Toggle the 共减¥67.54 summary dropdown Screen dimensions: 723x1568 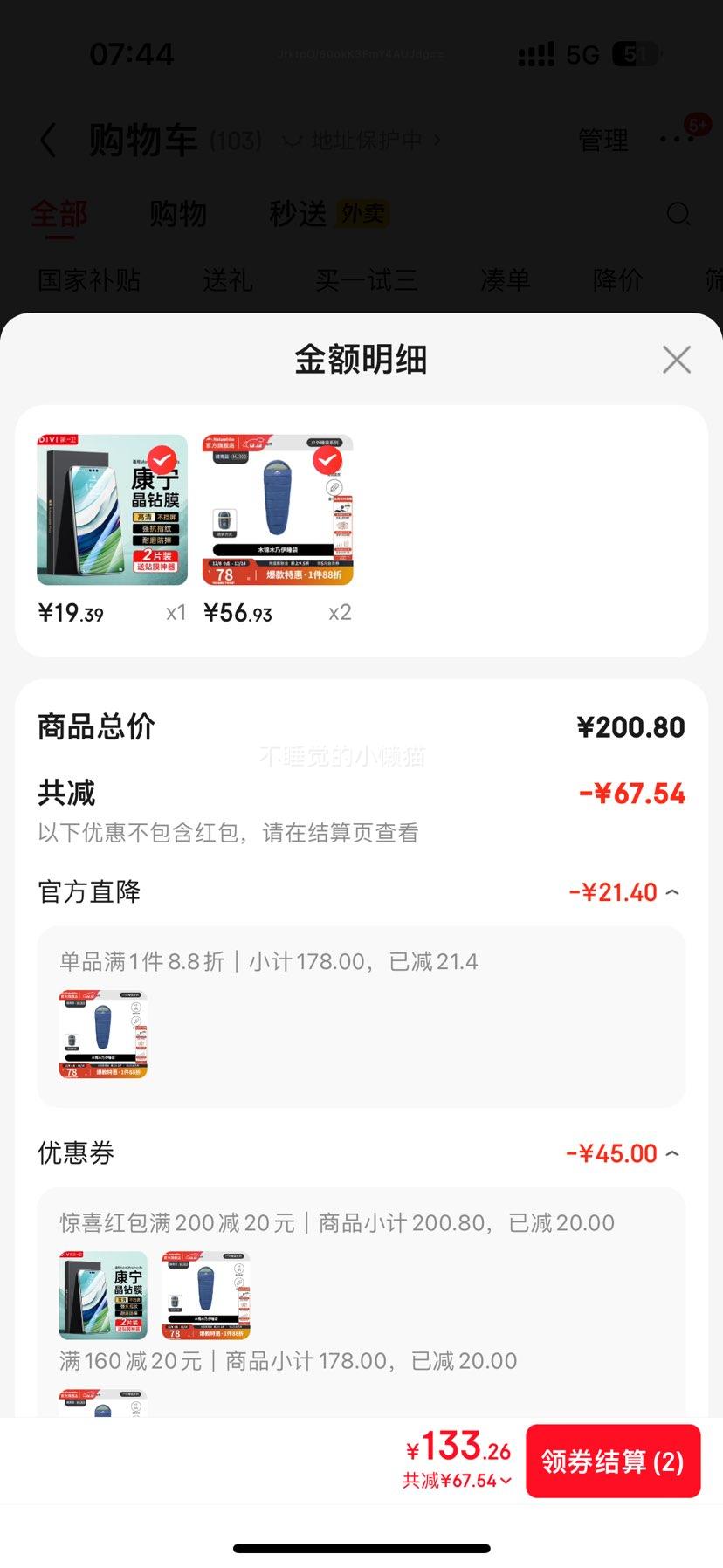[457, 1481]
